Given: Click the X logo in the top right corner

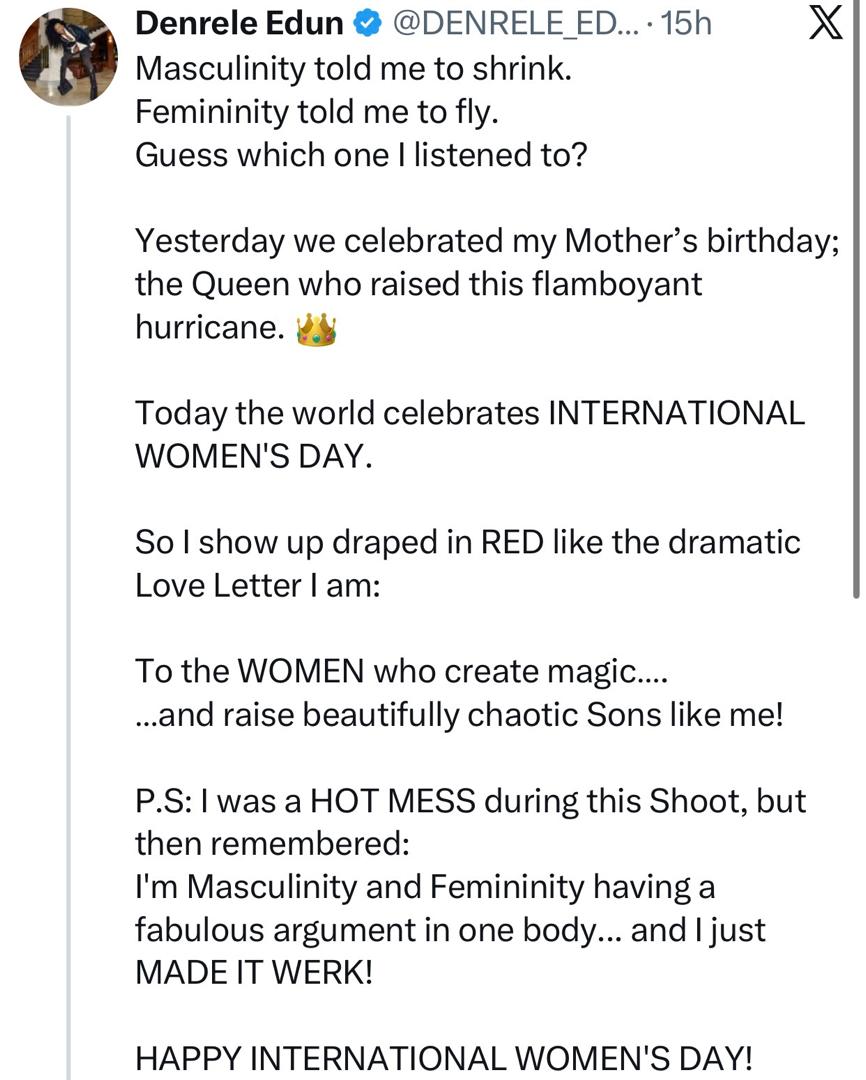Looking at the screenshot, I should 826,22.
